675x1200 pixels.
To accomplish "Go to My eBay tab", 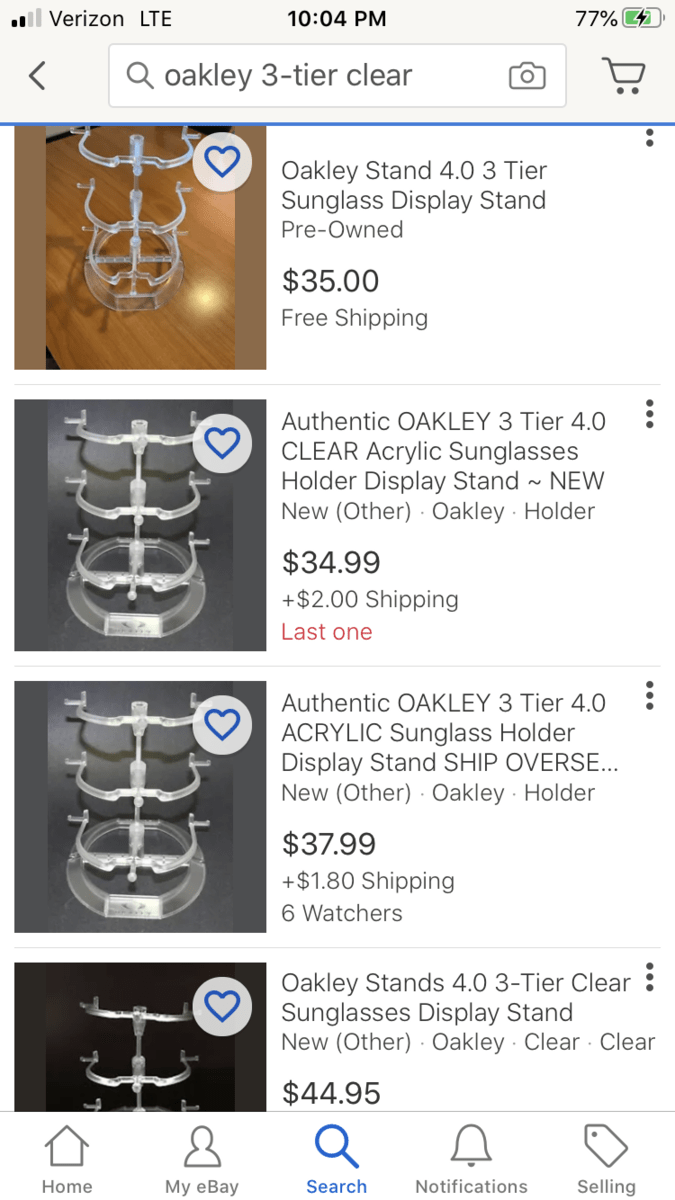I will click(x=202, y=1160).
